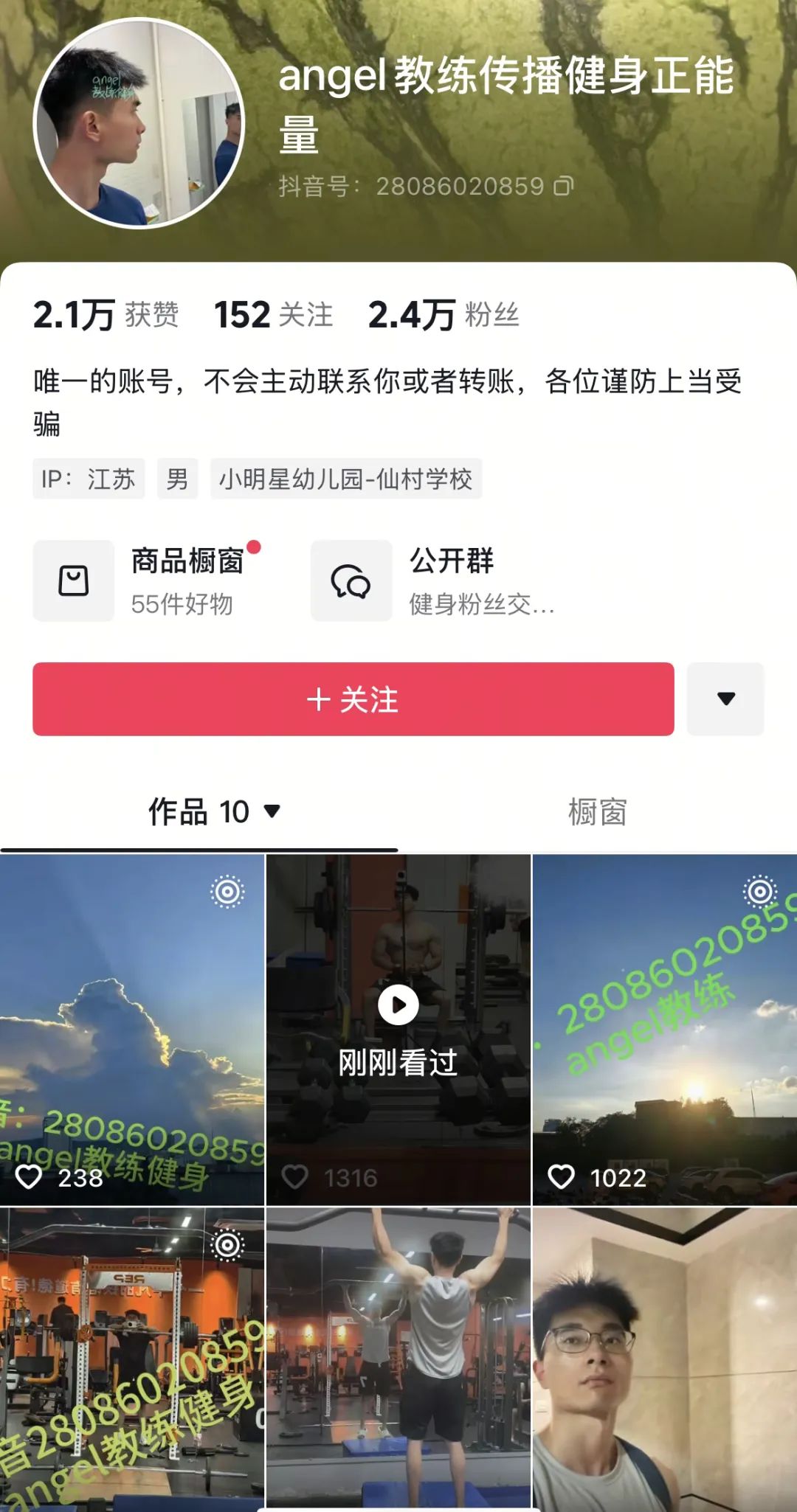The height and width of the screenshot is (1512, 797).
Task: Open the pull-up workout video
Action: click(398, 1357)
